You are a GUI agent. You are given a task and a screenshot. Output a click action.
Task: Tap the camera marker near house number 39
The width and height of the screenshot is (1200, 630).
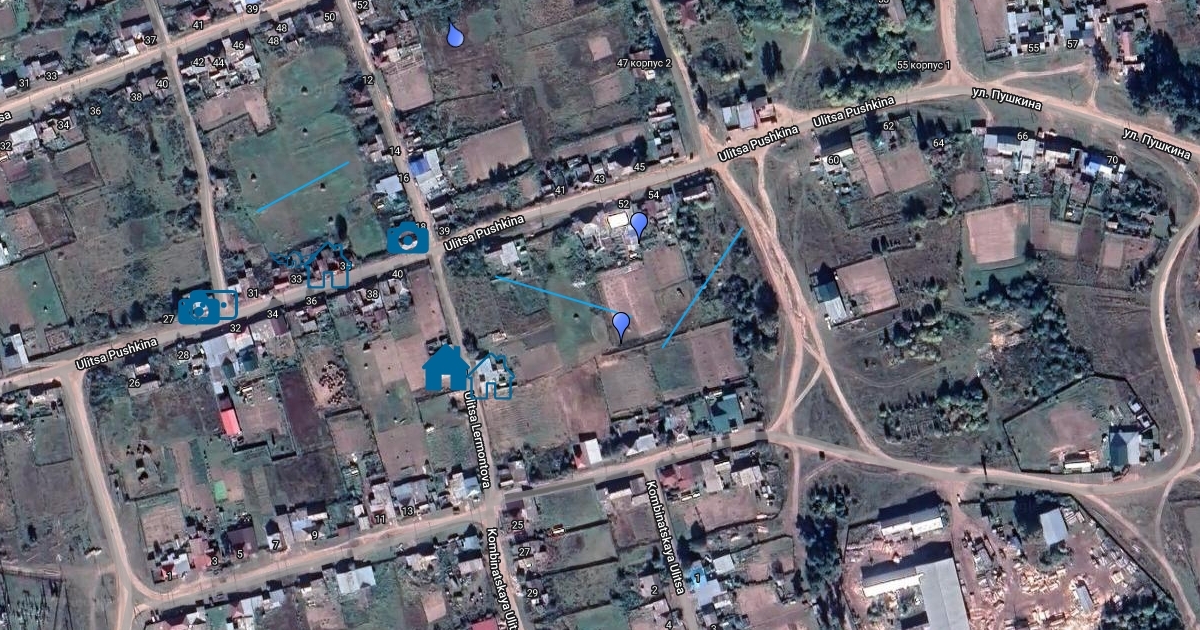tap(407, 238)
